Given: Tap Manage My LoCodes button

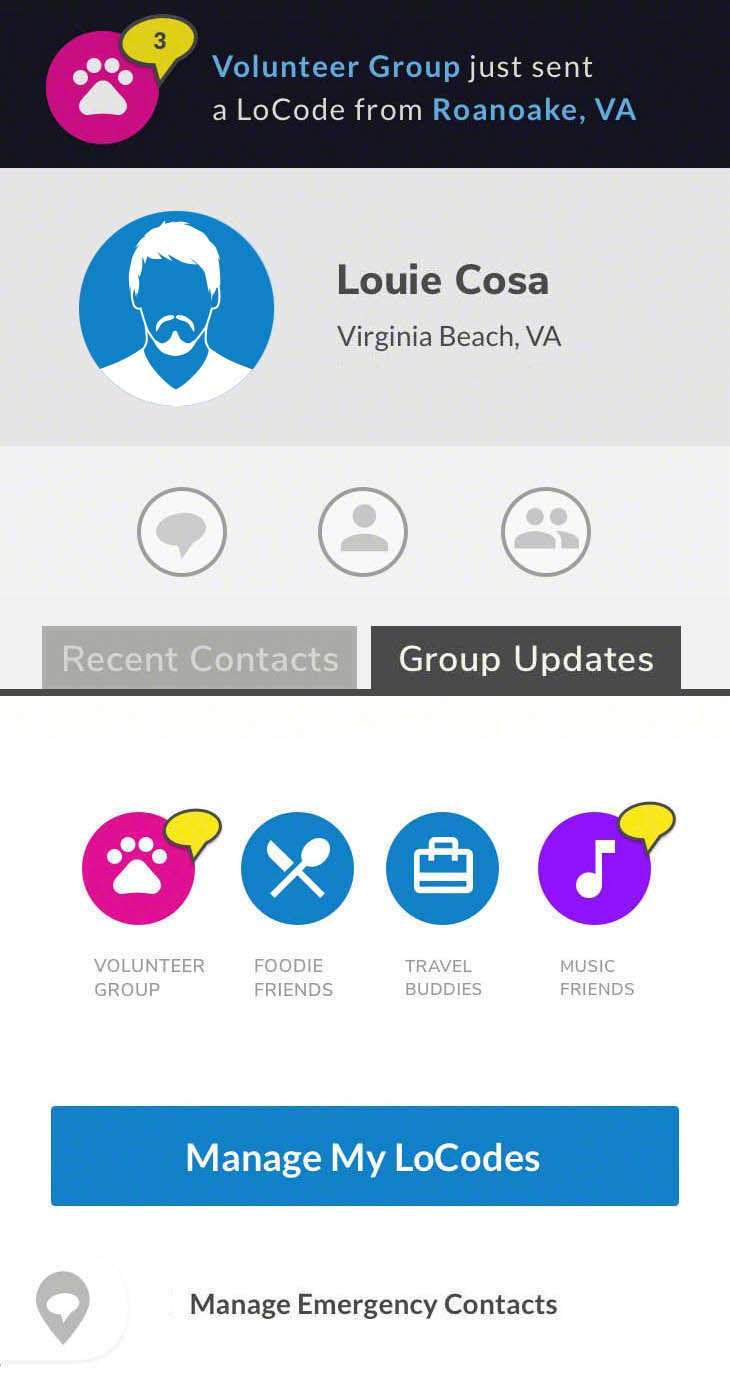Looking at the screenshot, I should (x=365, y=1156).
